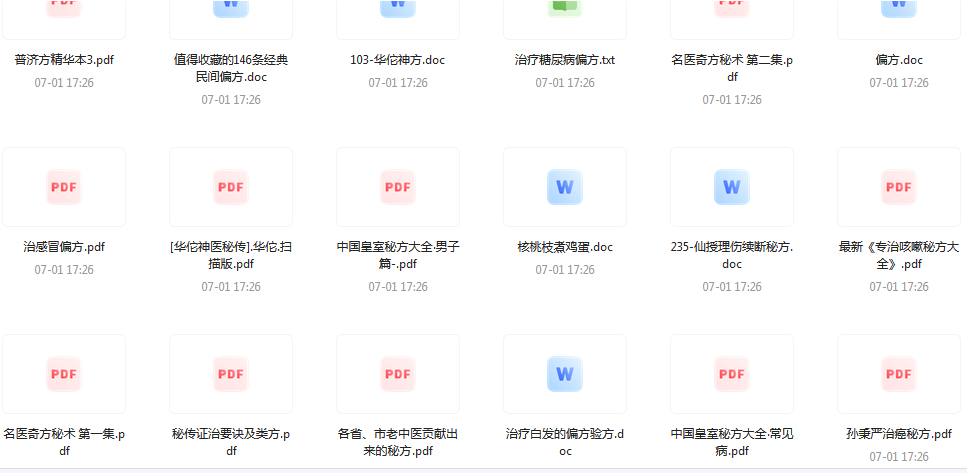Image resolution: width=967 pixels, height=473 pixels.
Task: Open 孙秉严治癌秘方.pdf file
Action: 899,374
